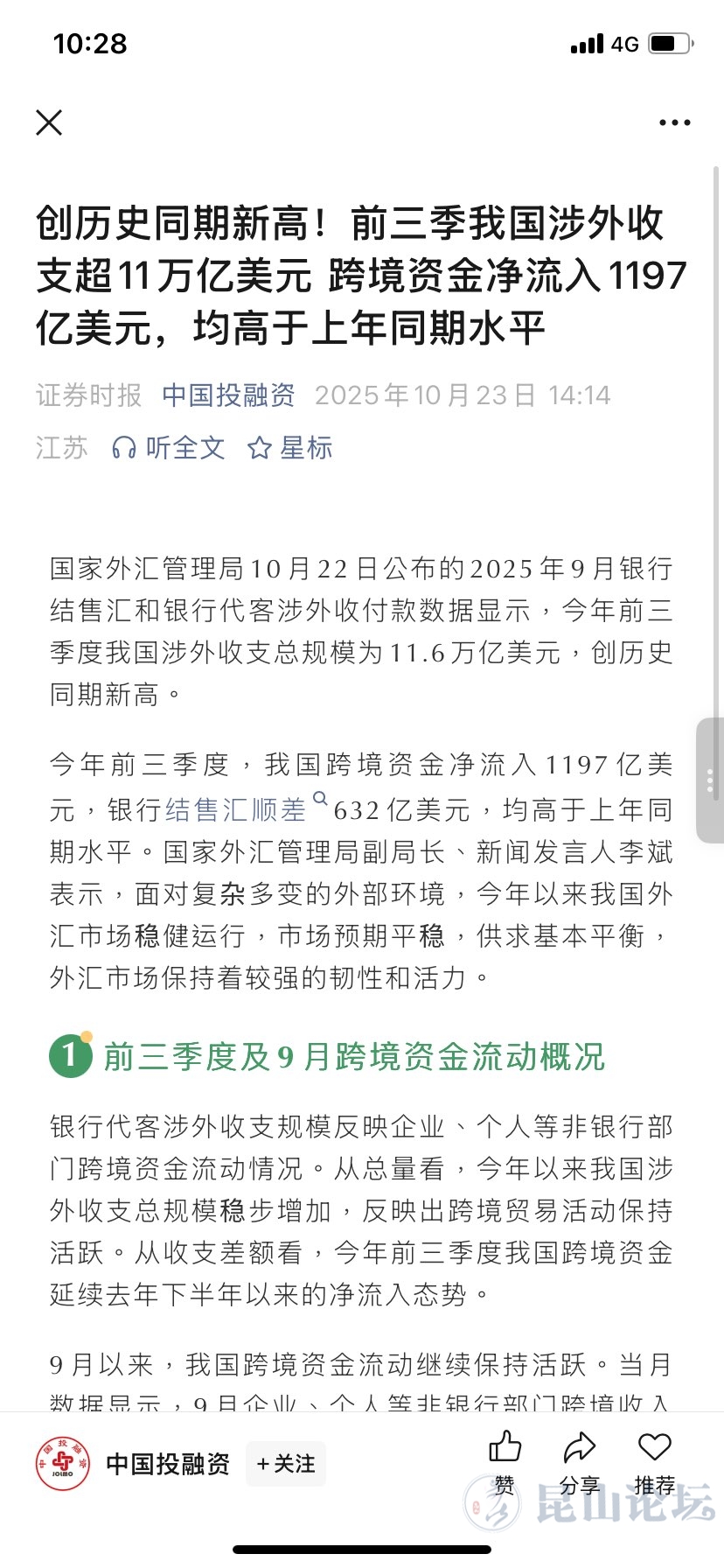724x1568 pixels.
Task: Open the 中国投融资 account link in the byline
Action: 228,395
